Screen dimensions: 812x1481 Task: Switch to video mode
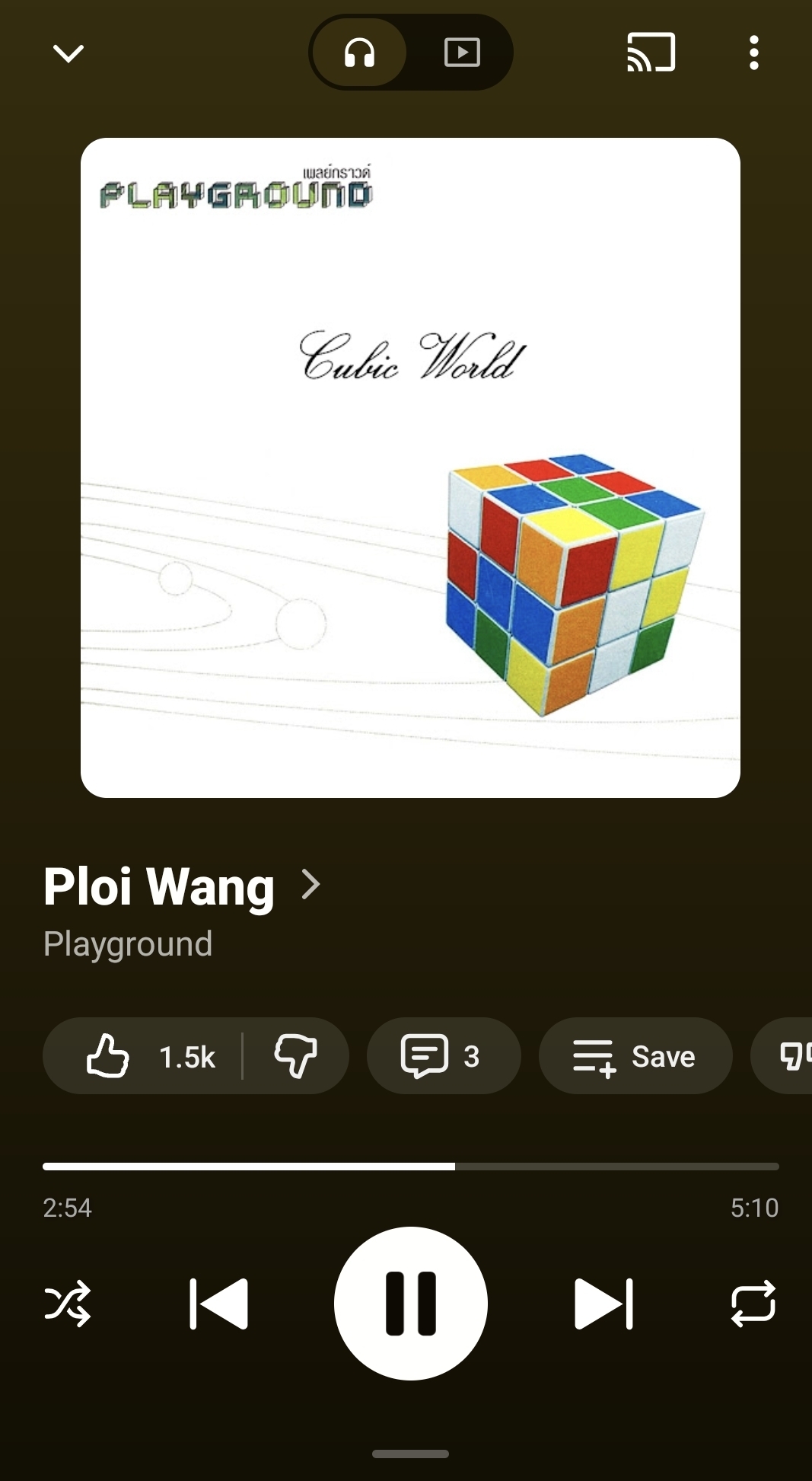tap(462, 53)
